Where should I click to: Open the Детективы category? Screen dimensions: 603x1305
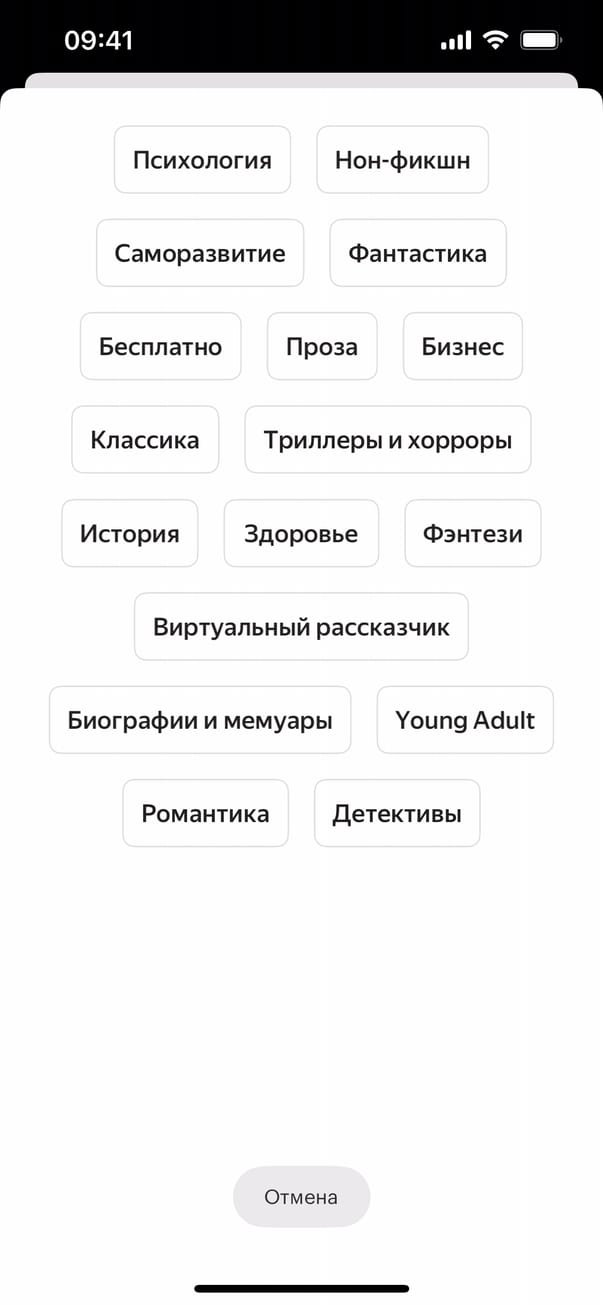[397, 814]
